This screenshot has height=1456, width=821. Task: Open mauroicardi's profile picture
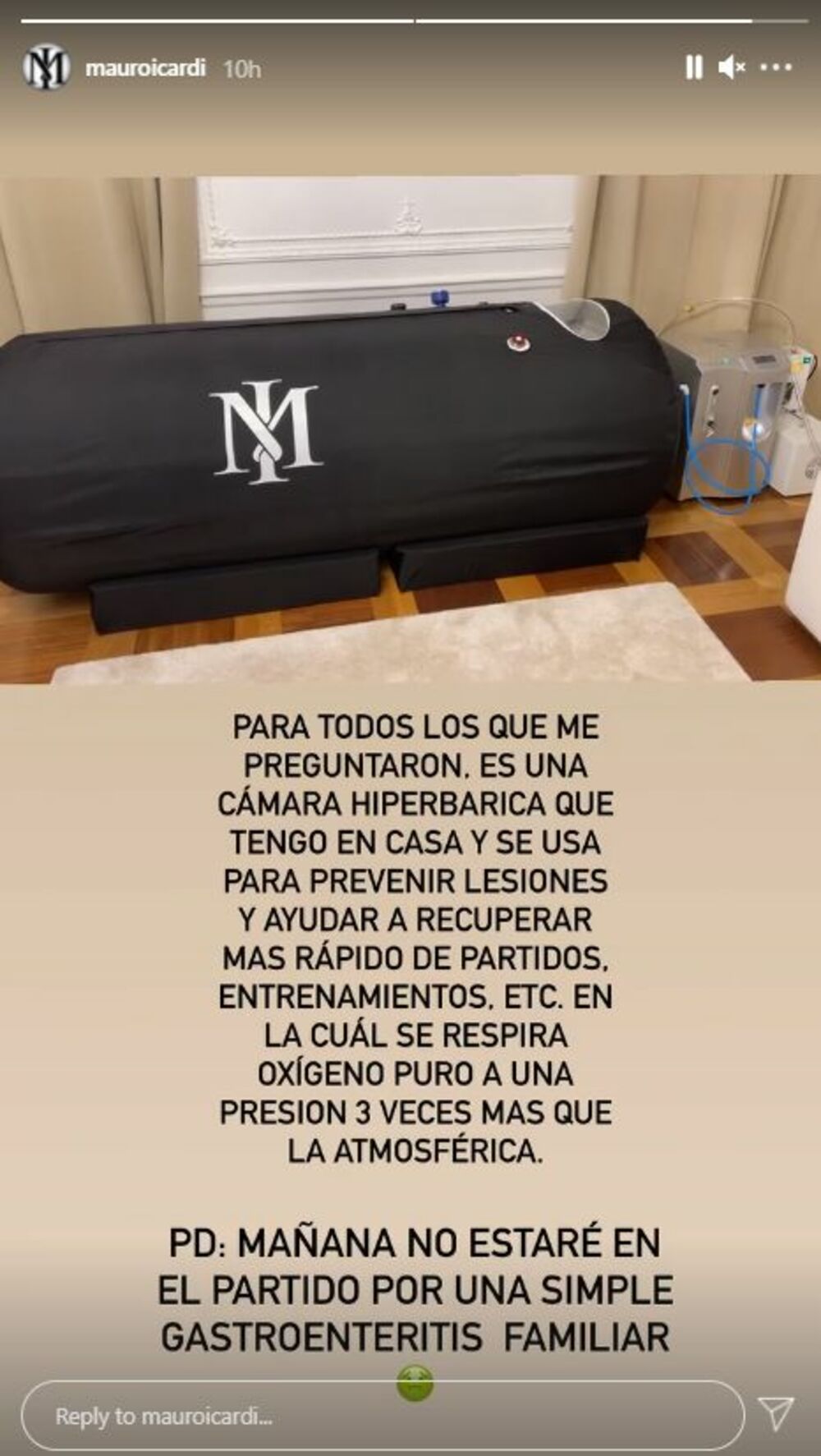(46, 67)
